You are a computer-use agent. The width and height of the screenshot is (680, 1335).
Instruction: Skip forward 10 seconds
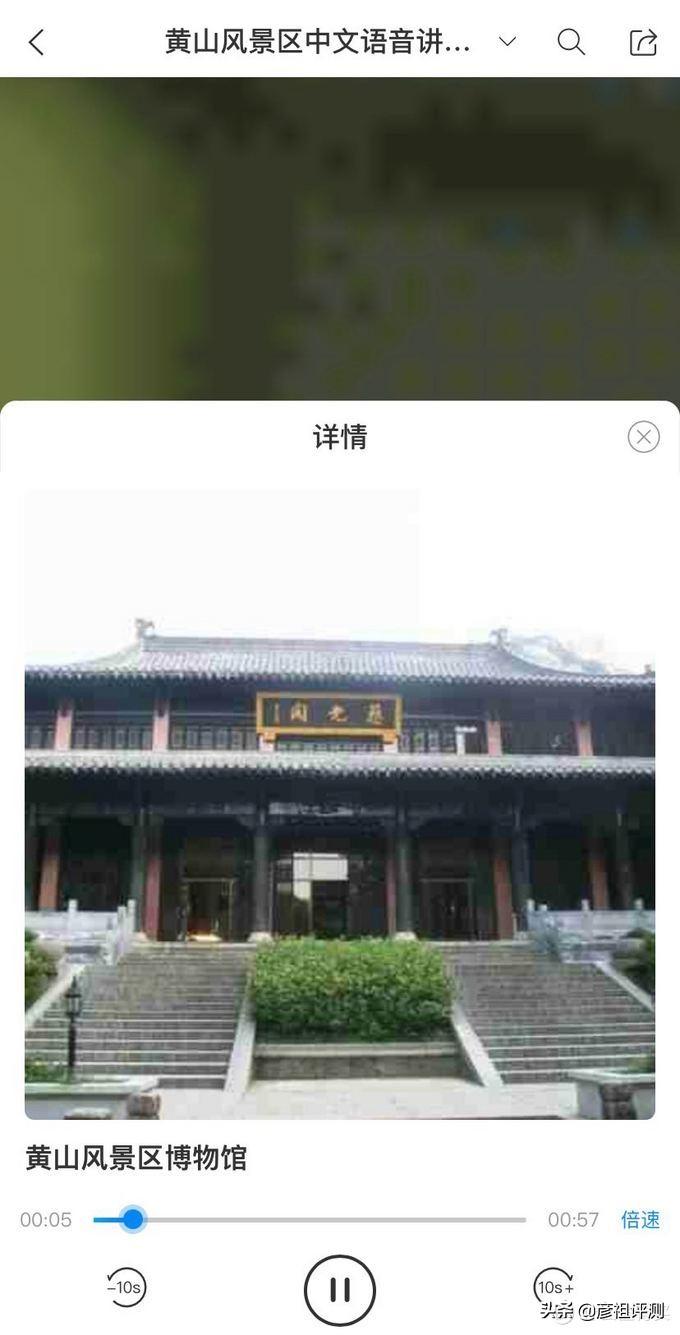554,1287
